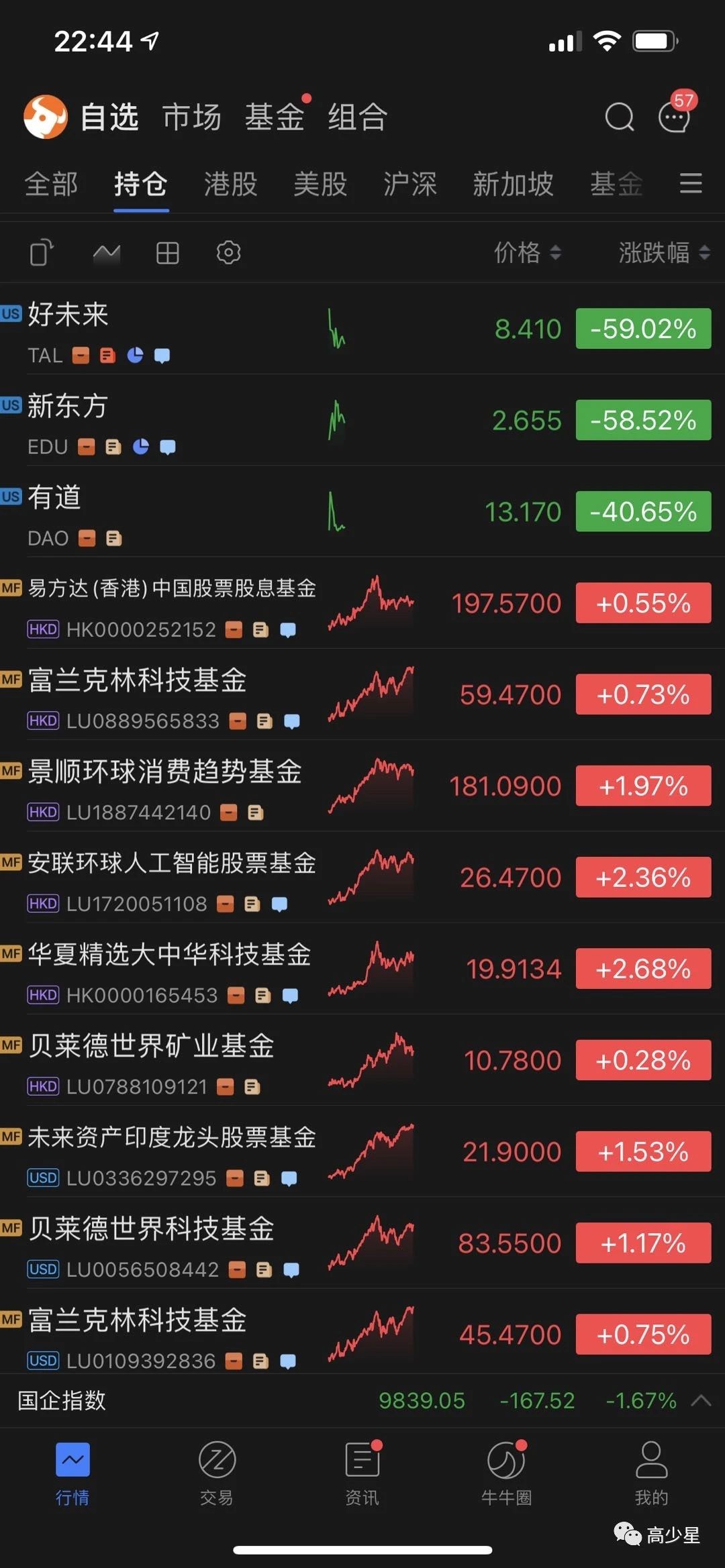Viewport: 725px width, 1568px height.
Task: Open the watchlist group menu icon
Action: (x=691, y=183)
